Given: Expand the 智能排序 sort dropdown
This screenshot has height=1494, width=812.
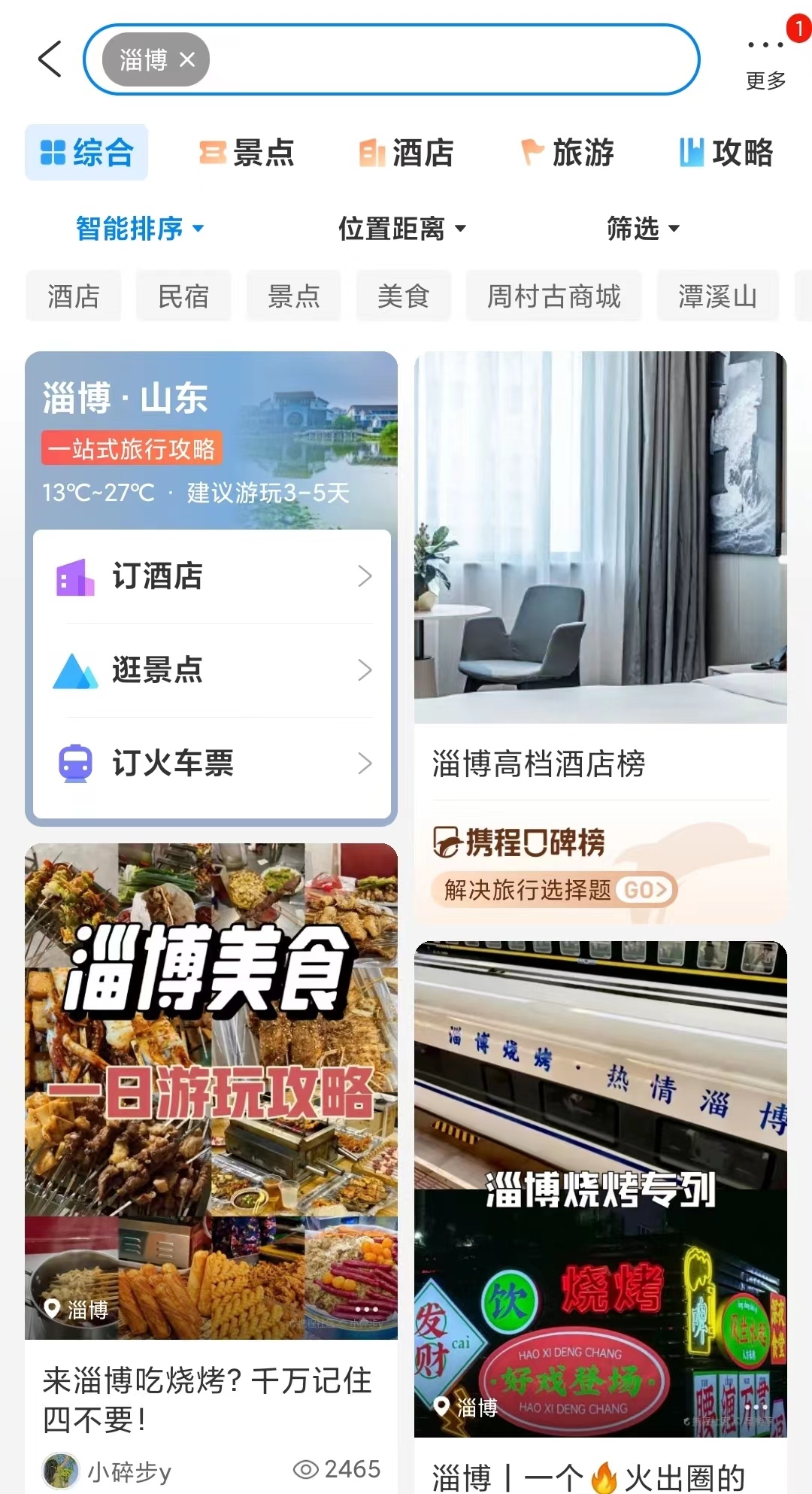Looking at the screenshot, I should coord(140,228).
